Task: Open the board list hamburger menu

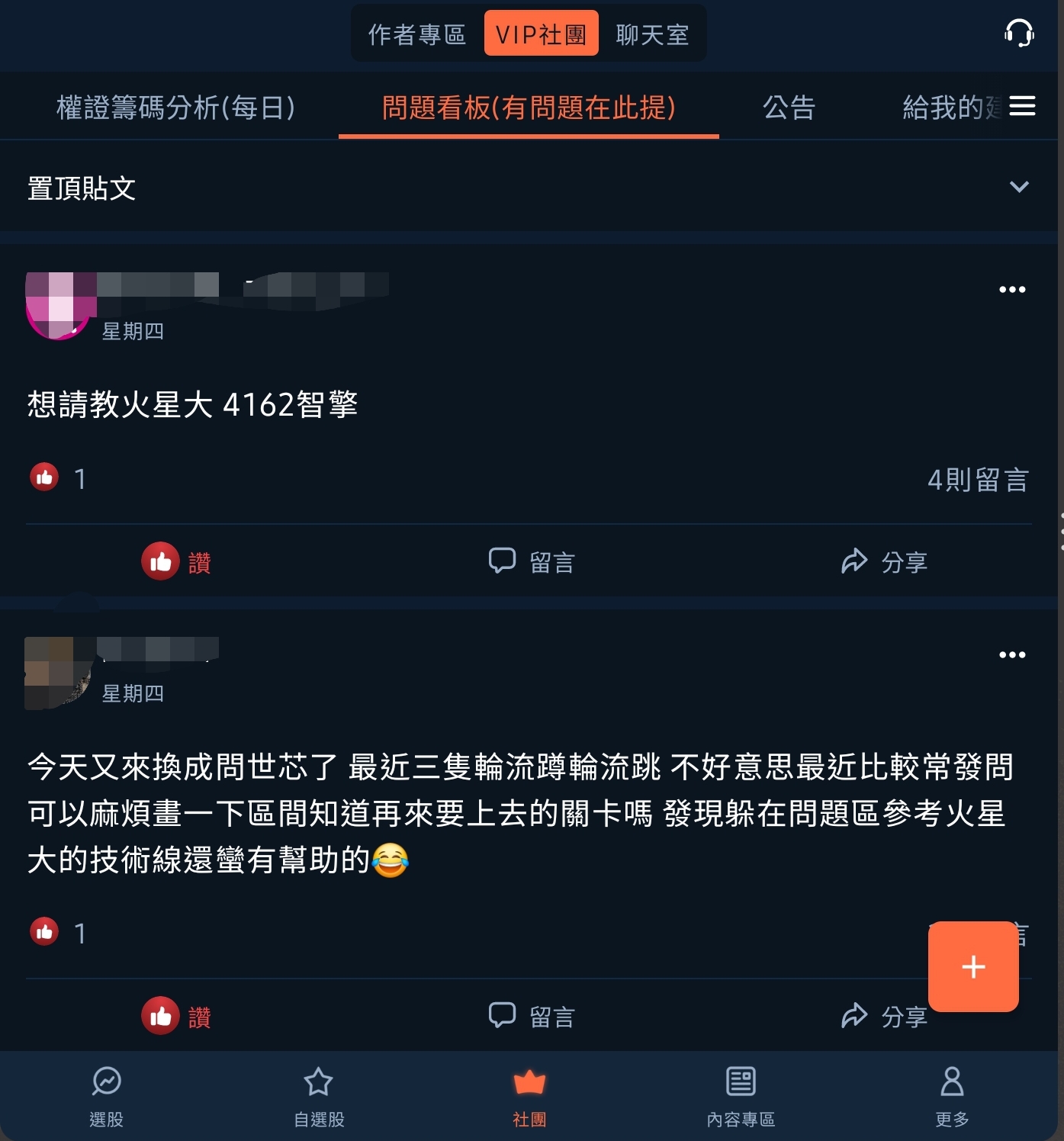Action: click(x=1022, y=107)
